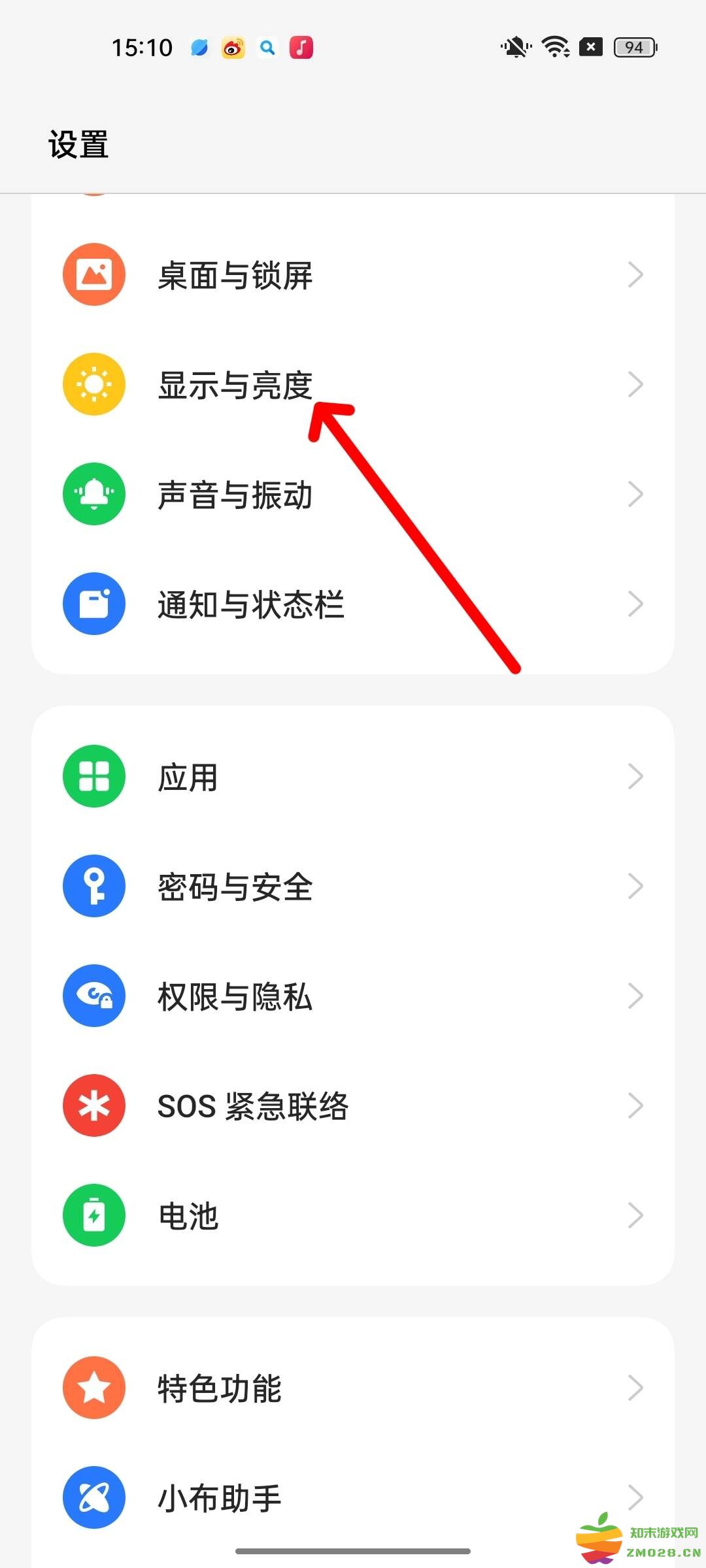Tap the sun icon for 显示与亮度

pos(93,385)
